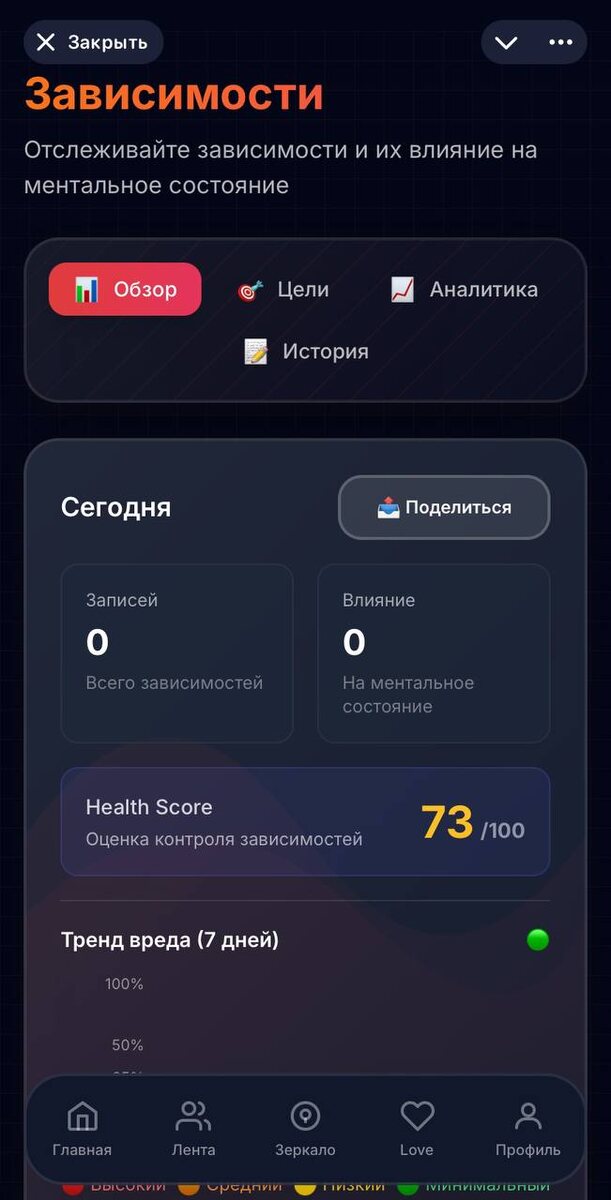Open the three-dot overflow menu
Image resolution: width=611 pixels, height=1200 pixels.
pos(561,42)
